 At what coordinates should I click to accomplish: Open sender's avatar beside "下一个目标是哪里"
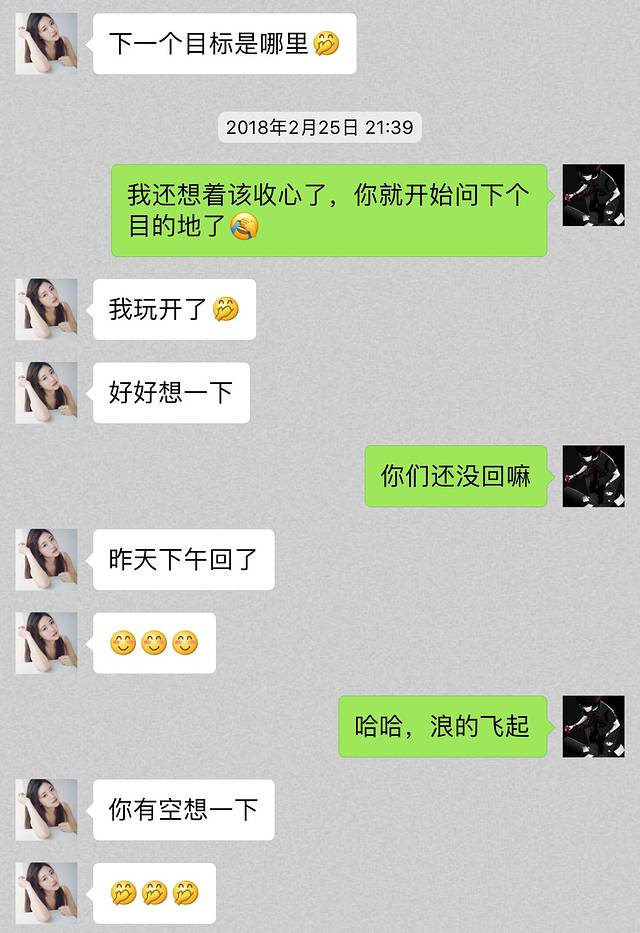point(46,43)
